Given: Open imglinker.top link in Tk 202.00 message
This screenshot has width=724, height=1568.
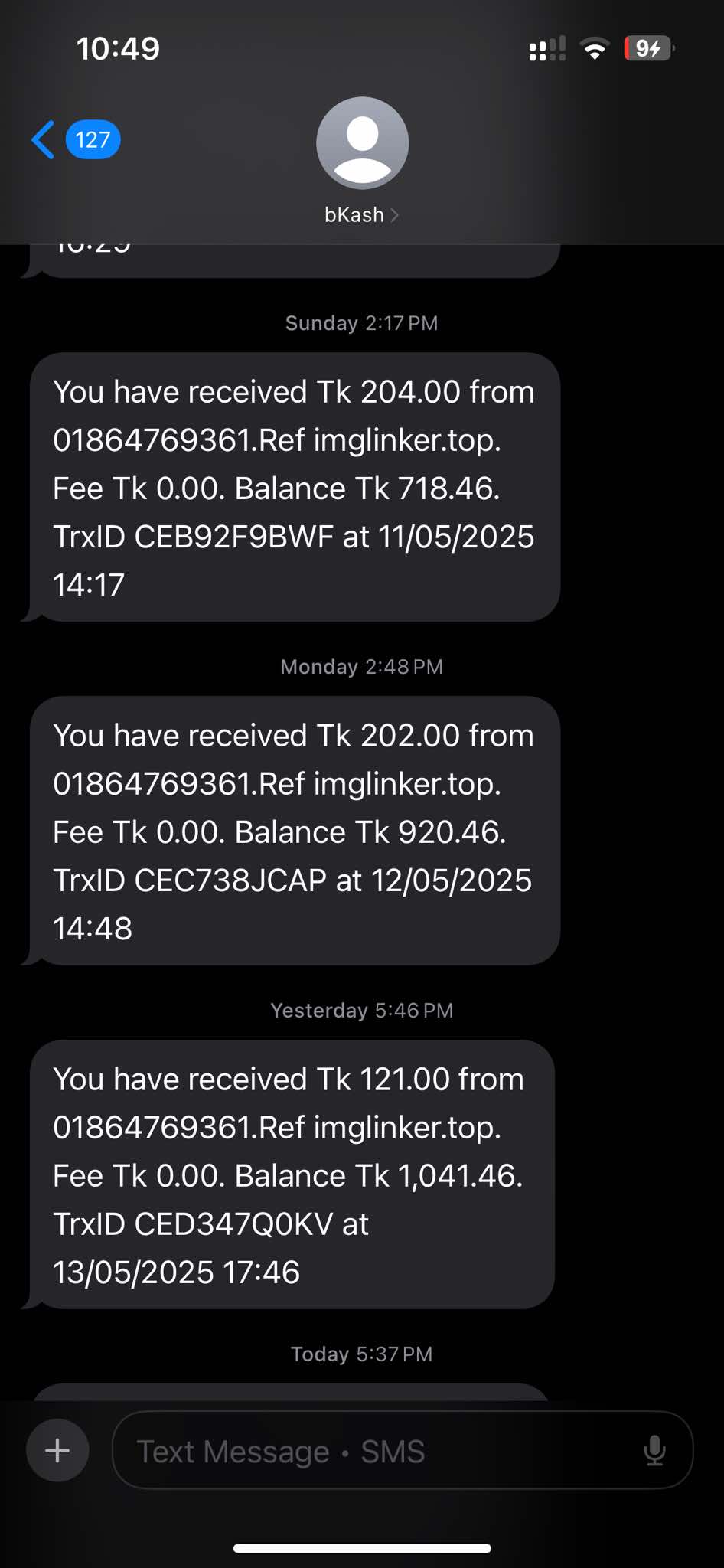Looking at the screenshot, I should [x=407, y=785].
